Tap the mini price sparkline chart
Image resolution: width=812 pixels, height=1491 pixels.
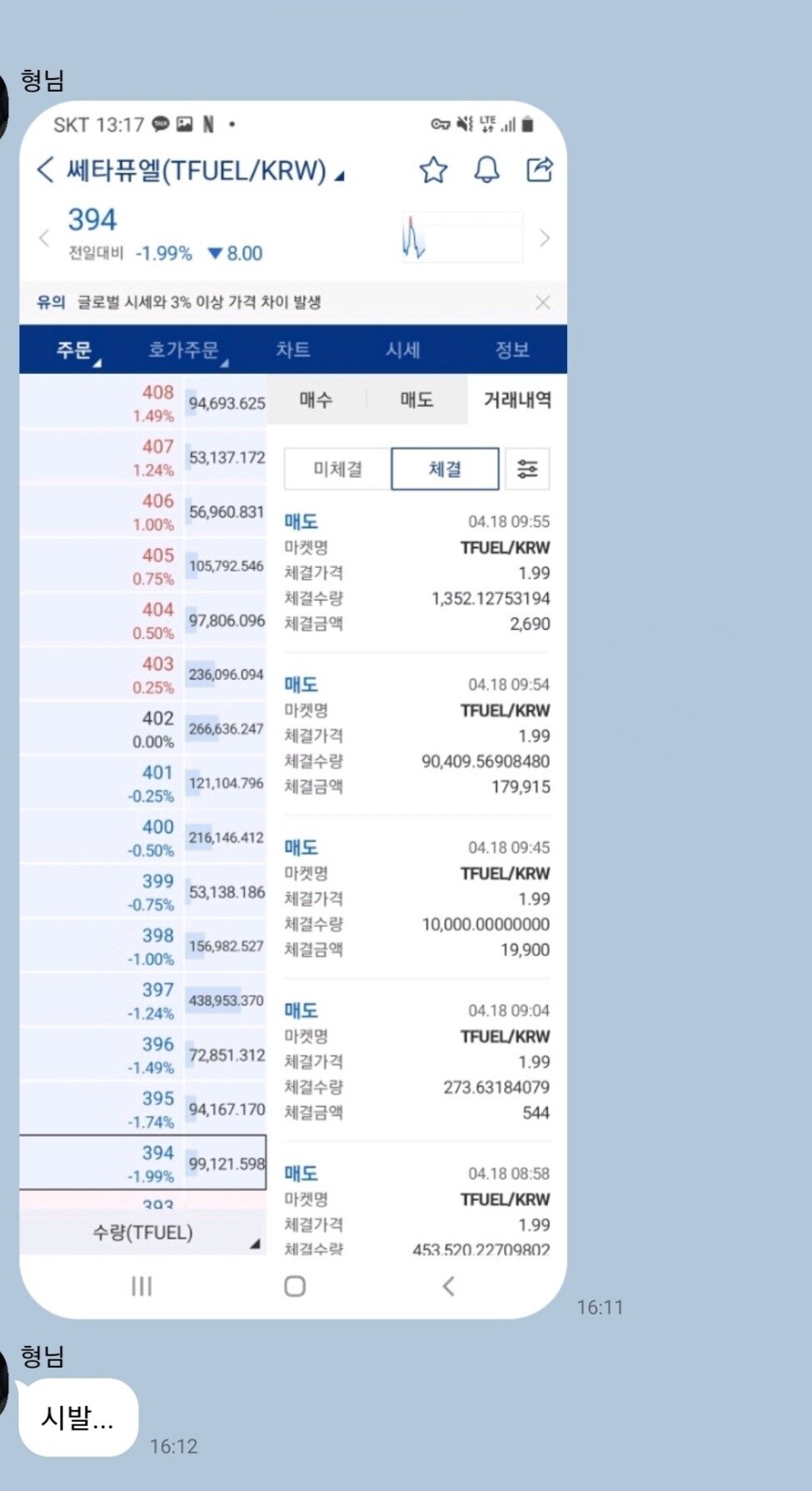coord(462,236)
